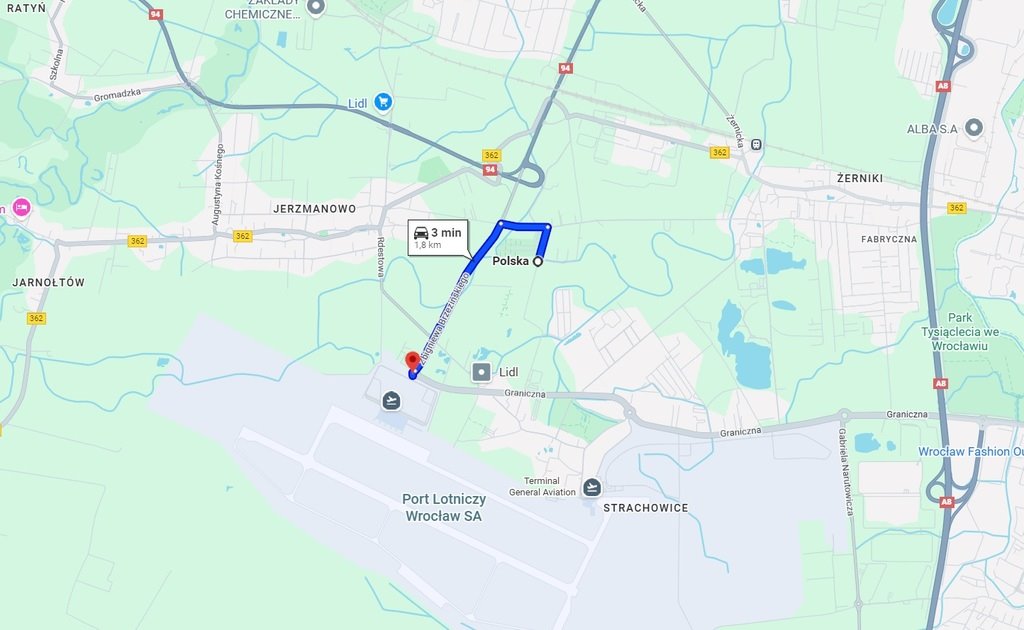Screen dimensions: 1024x630
Task: Open the train station icon near Żernicka
Action: pos(756,144)
